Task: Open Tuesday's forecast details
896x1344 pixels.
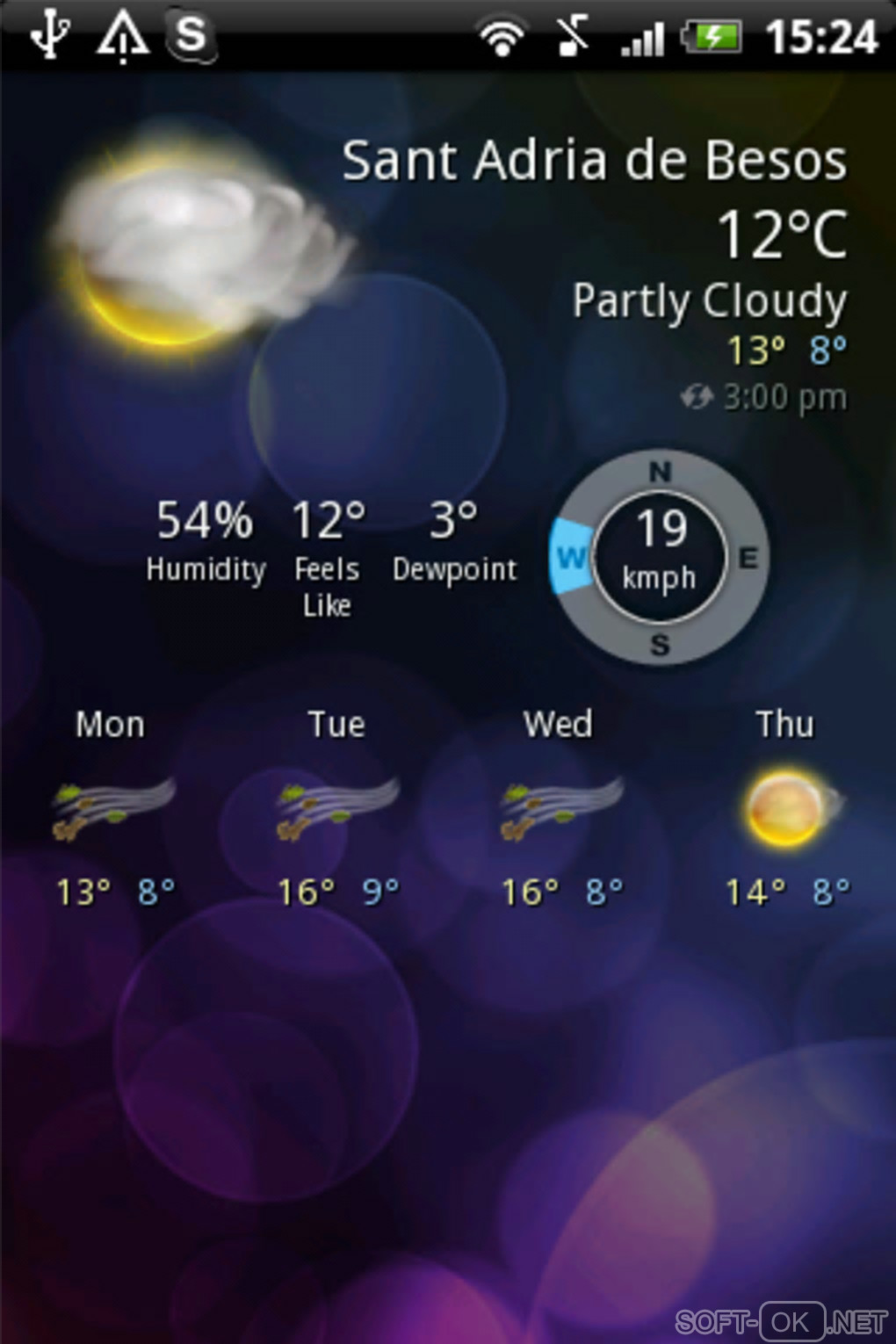Action: click(x=336, y=808)
